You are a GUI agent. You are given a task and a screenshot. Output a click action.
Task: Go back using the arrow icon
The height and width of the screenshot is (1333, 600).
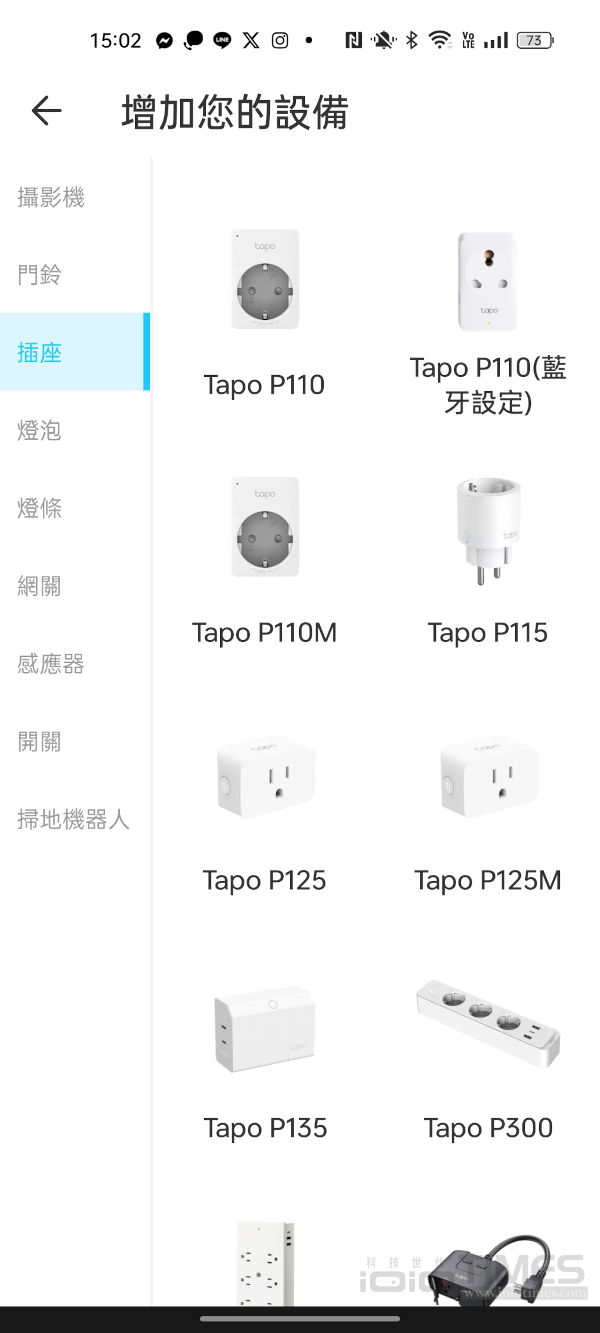tap(46, 111)
